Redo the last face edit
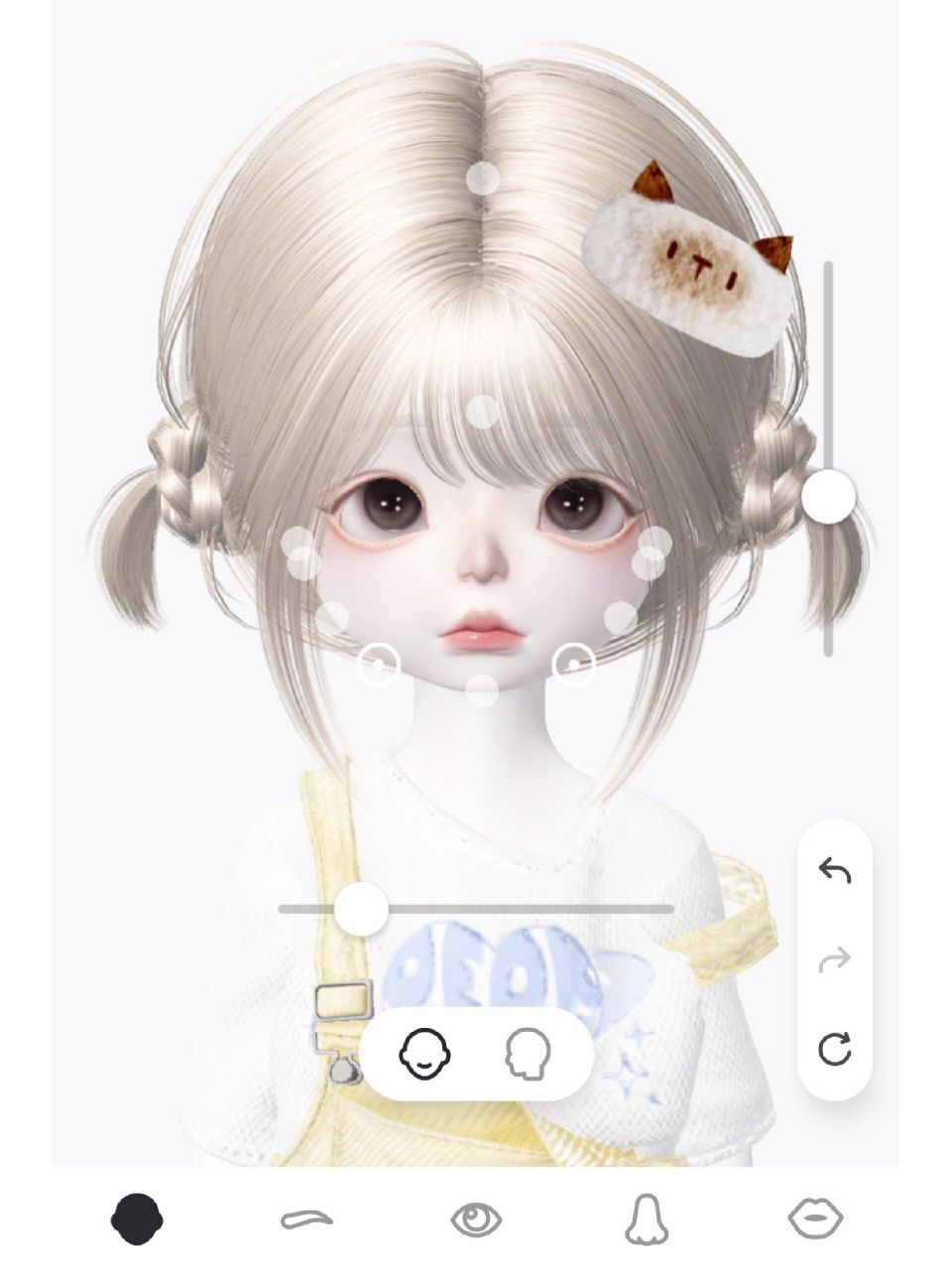Viewport: 952px width, 1270px height. (x=834, y=959)
